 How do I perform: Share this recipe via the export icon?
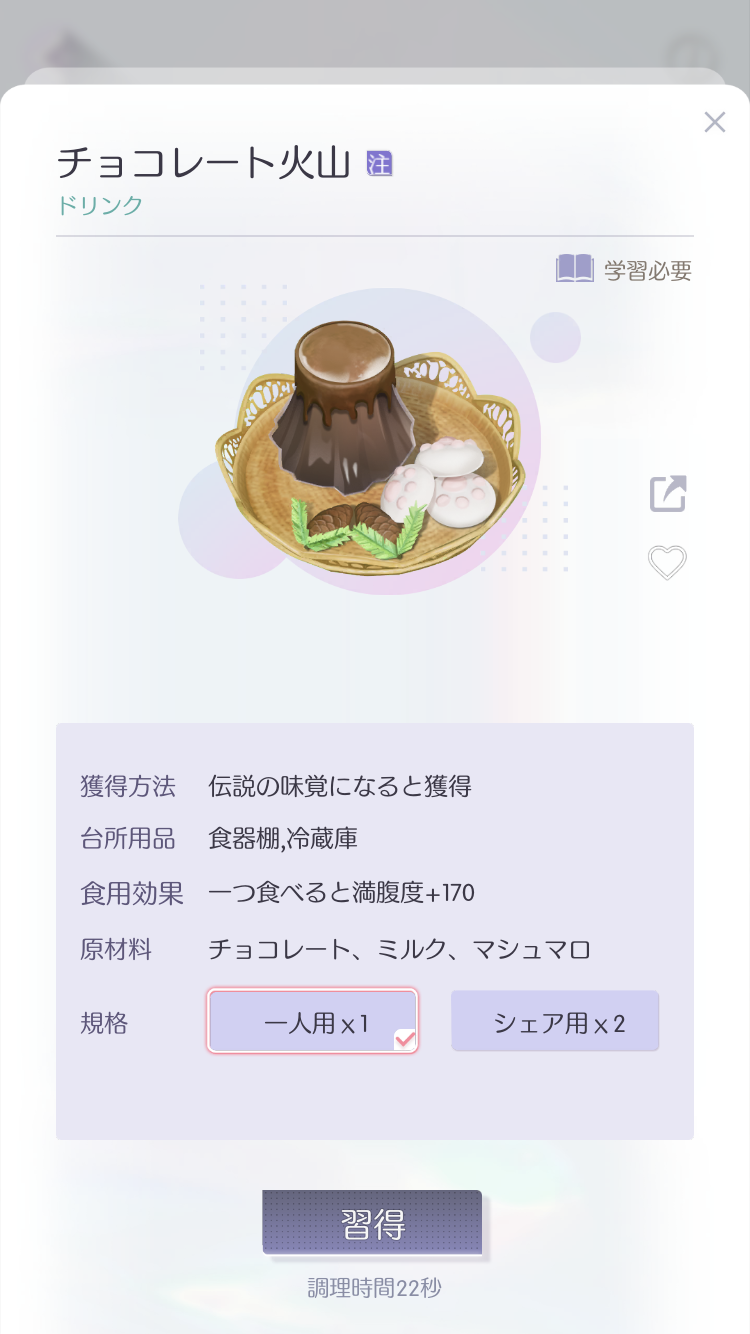668,493
